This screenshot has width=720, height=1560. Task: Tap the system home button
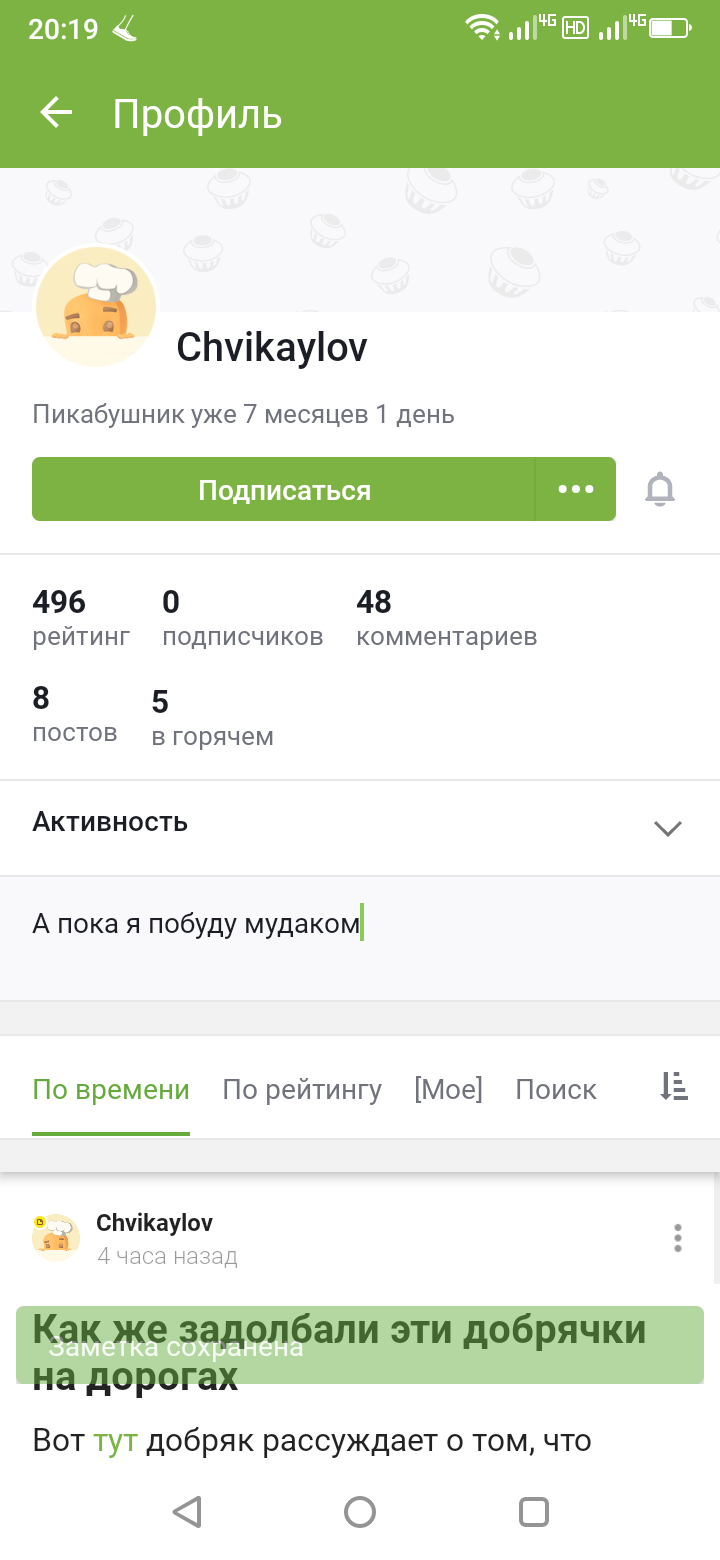[x=360, y=1511]
